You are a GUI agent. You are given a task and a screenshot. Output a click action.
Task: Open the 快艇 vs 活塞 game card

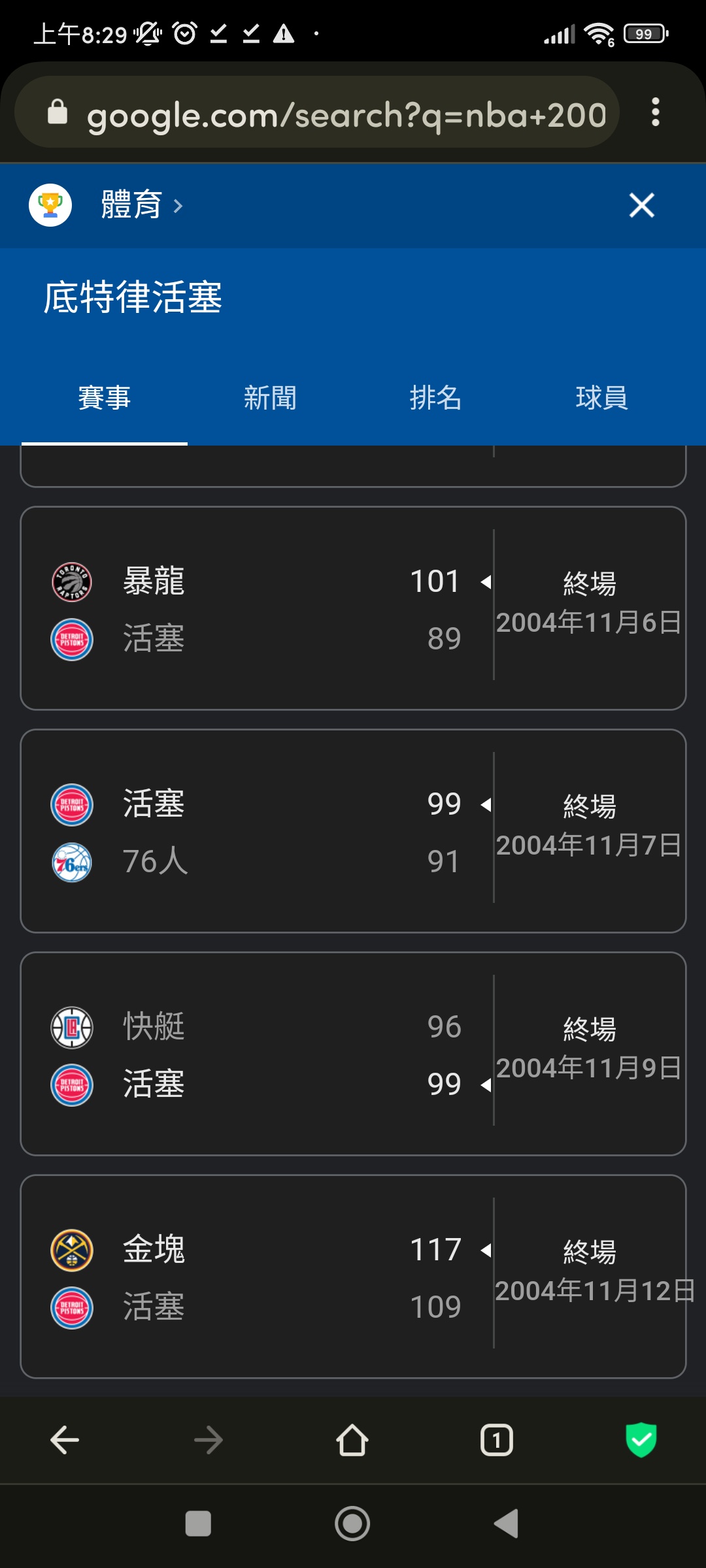point(353,1054)
